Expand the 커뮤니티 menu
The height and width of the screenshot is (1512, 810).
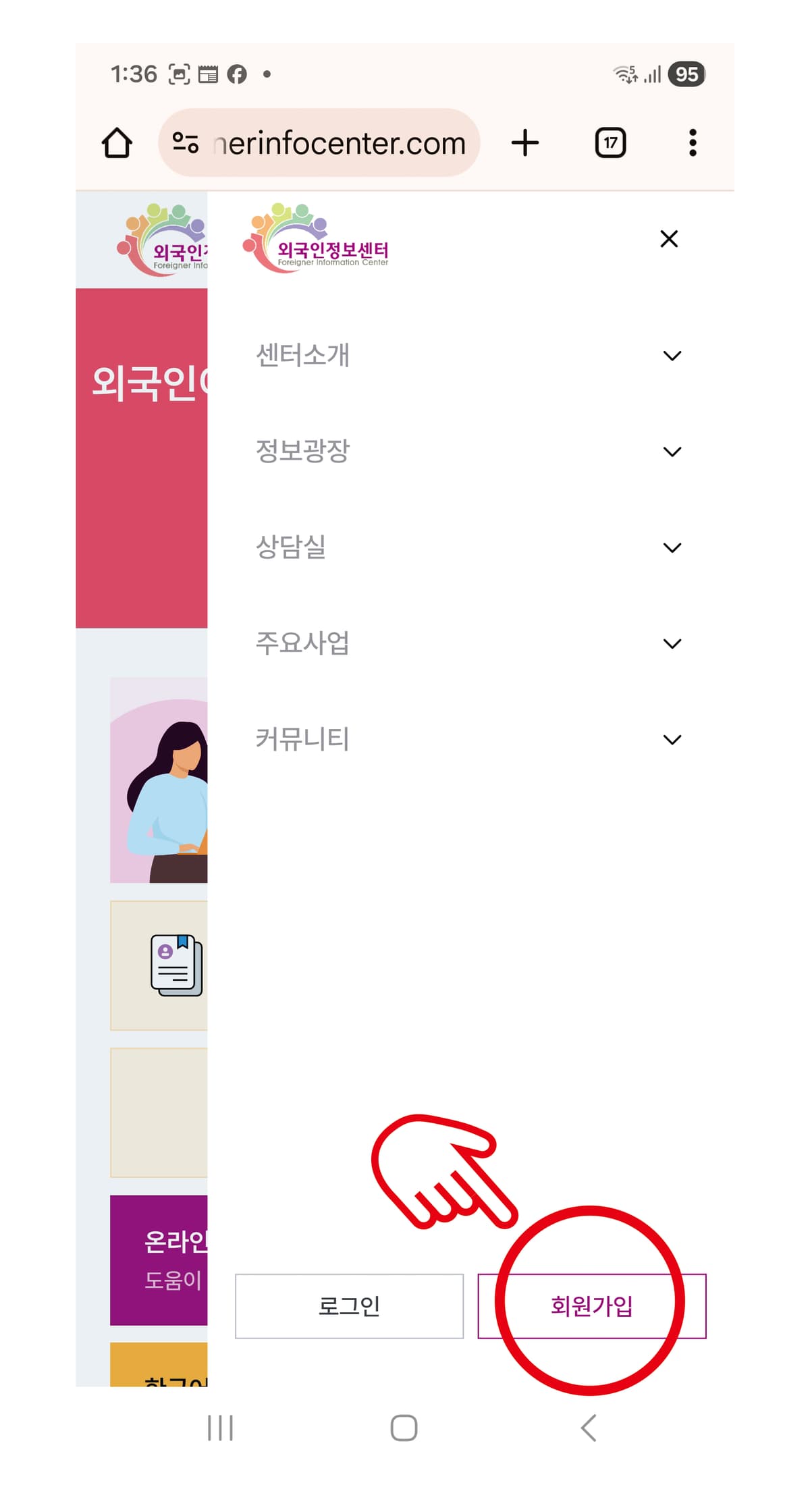(x=470, y=739)
